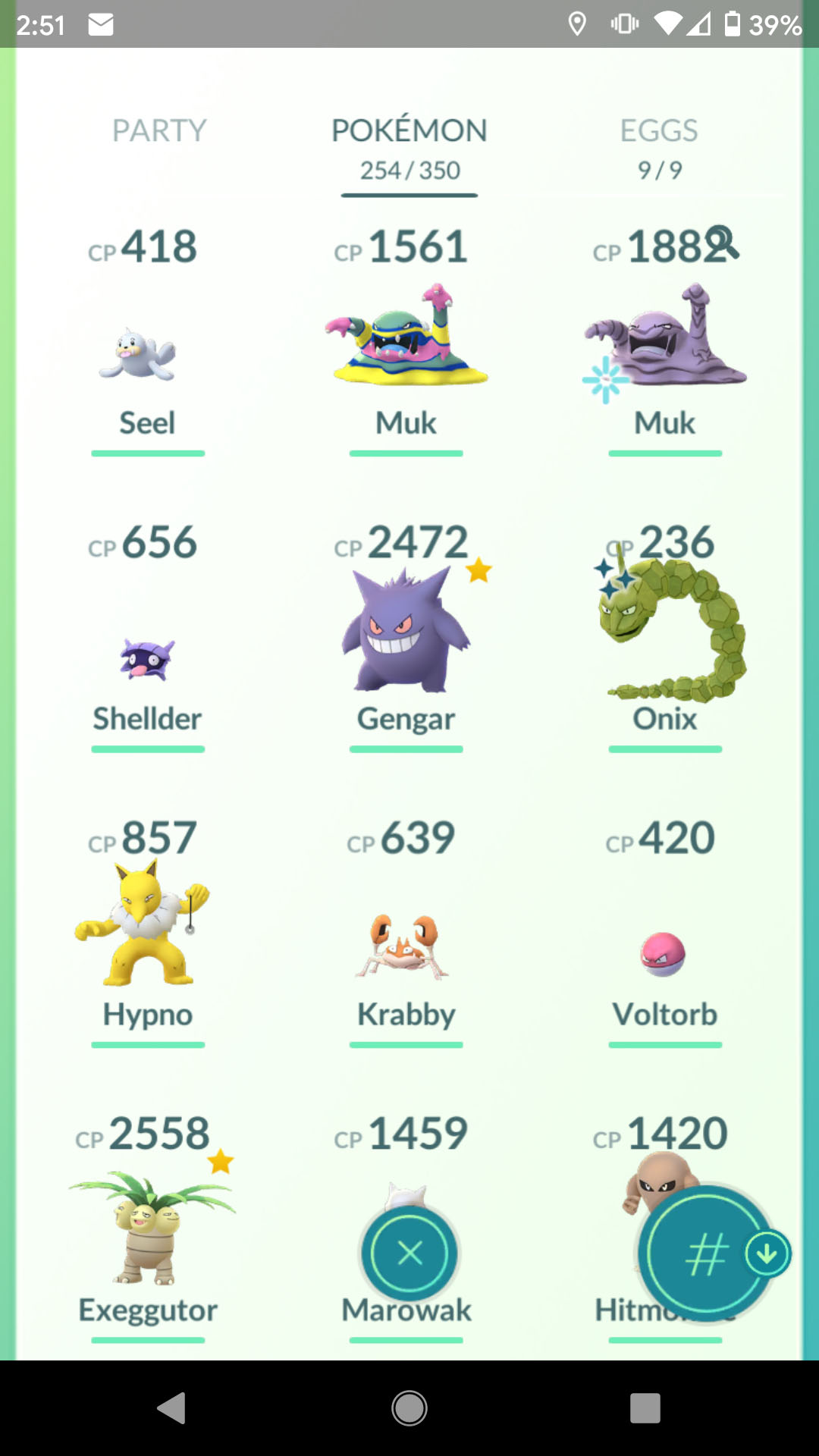Close the Pokémon list with X button
The height and width of the screenshot is (1456, 819).
coord(409,1253)
